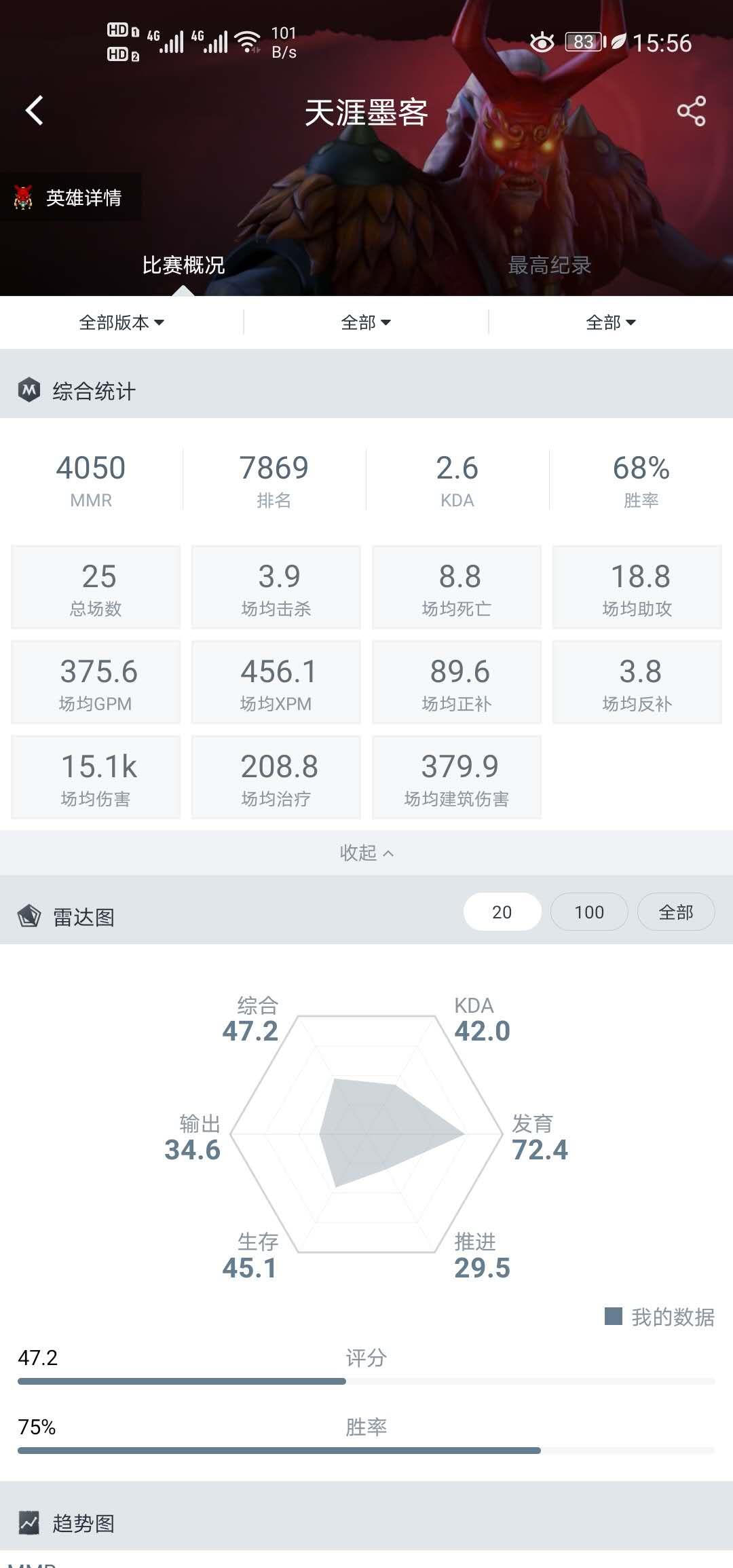Collapse stats with 收起
This screenshot has width=733, height=1568.
(366, 853)
